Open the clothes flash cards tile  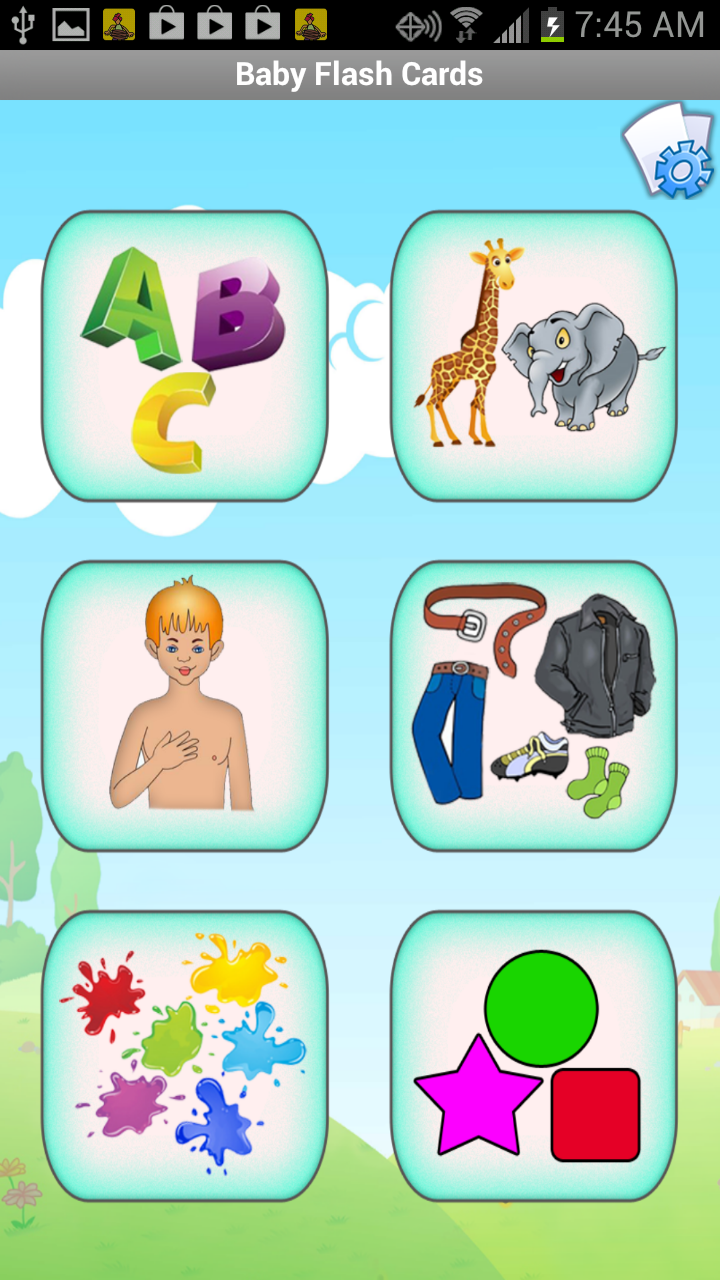click(534, 706)
